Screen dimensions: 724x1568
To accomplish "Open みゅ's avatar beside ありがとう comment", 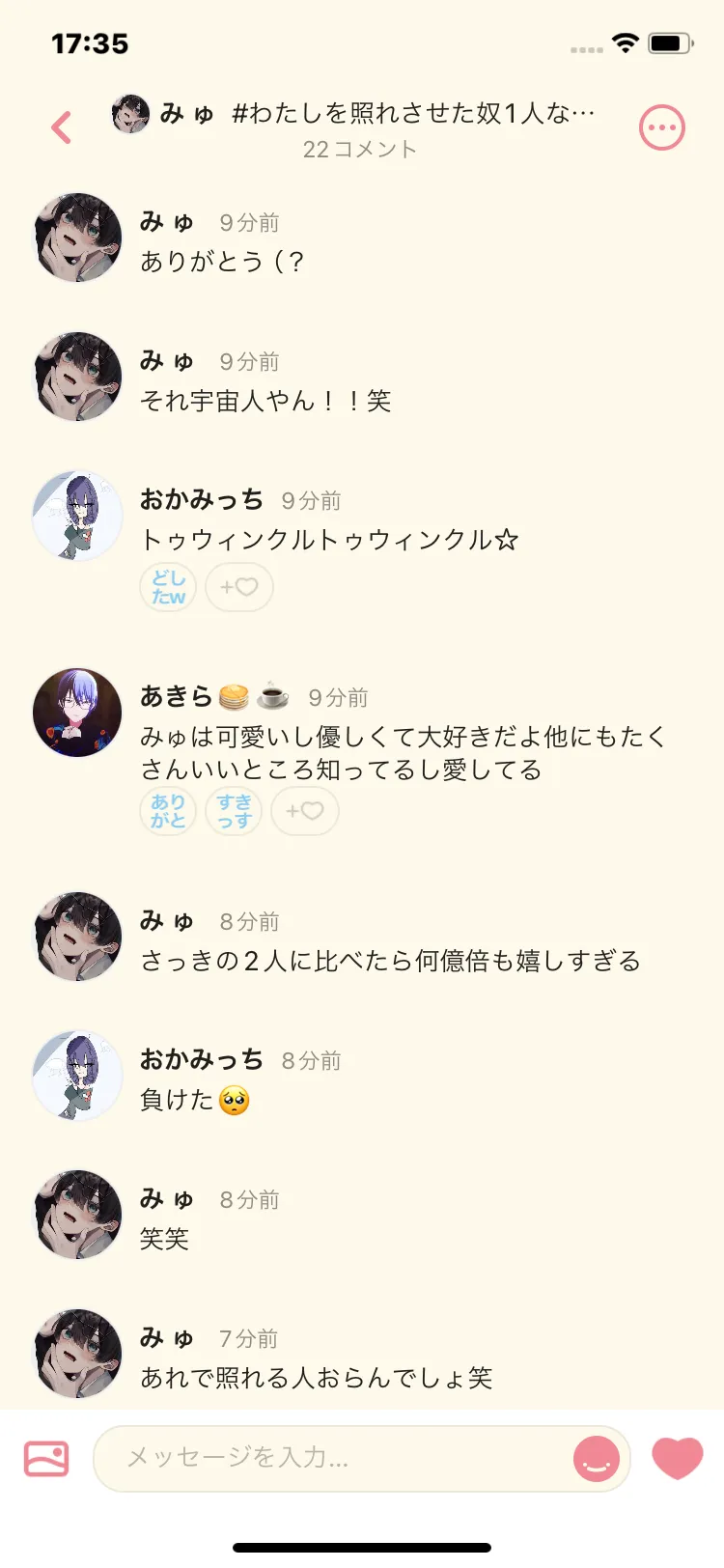I will (x=77, y=238).
